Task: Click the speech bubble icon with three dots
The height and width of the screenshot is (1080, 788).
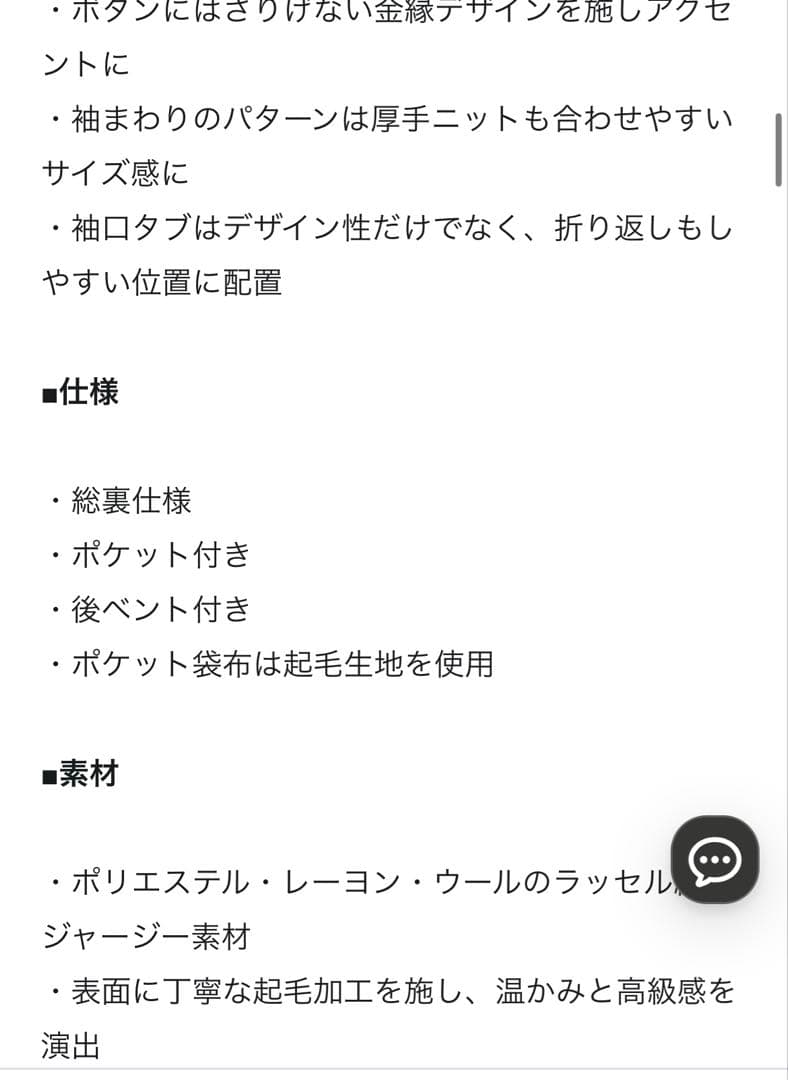Action: (716, 858)
